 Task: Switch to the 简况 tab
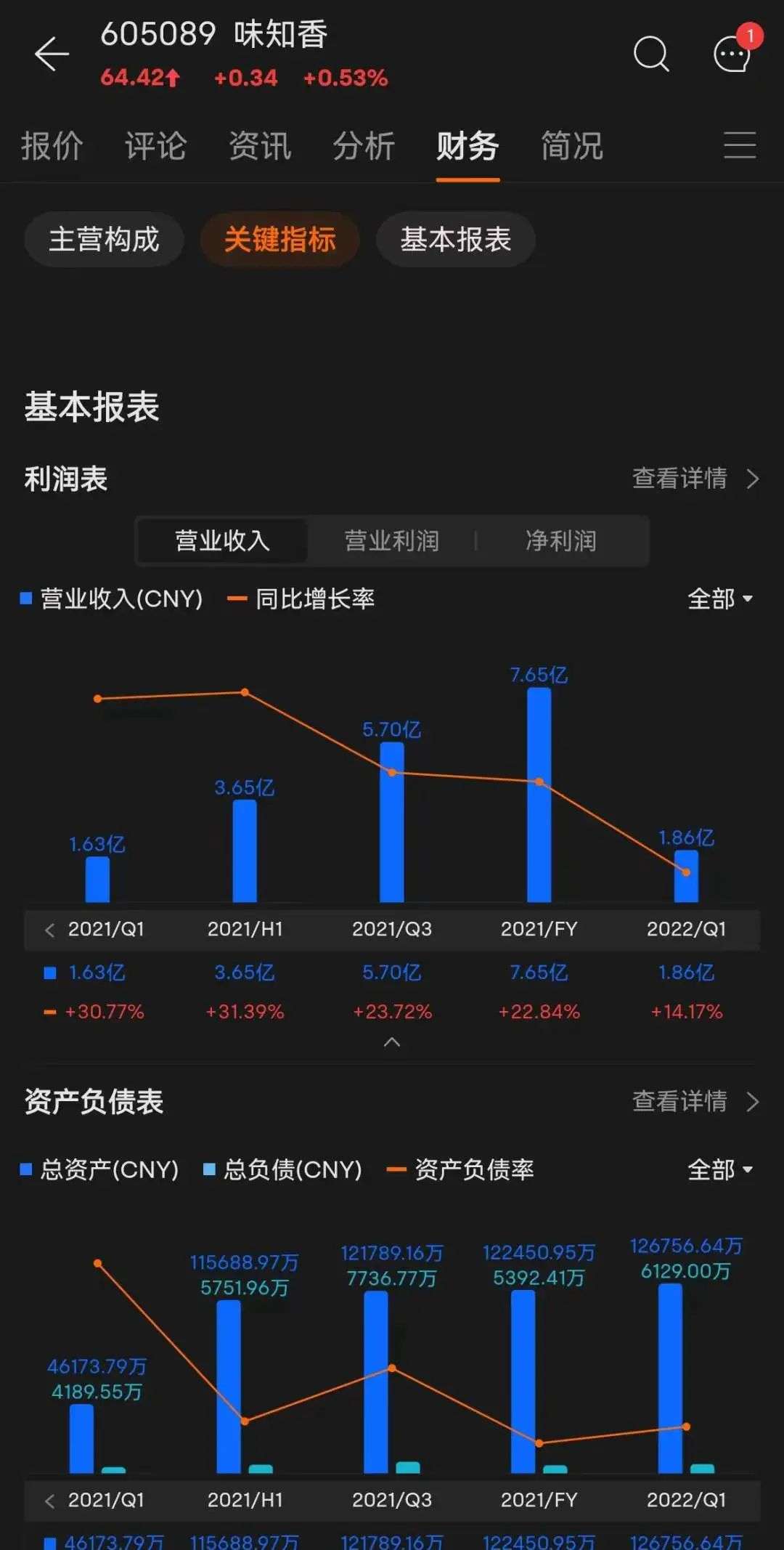tap(572, 146)
